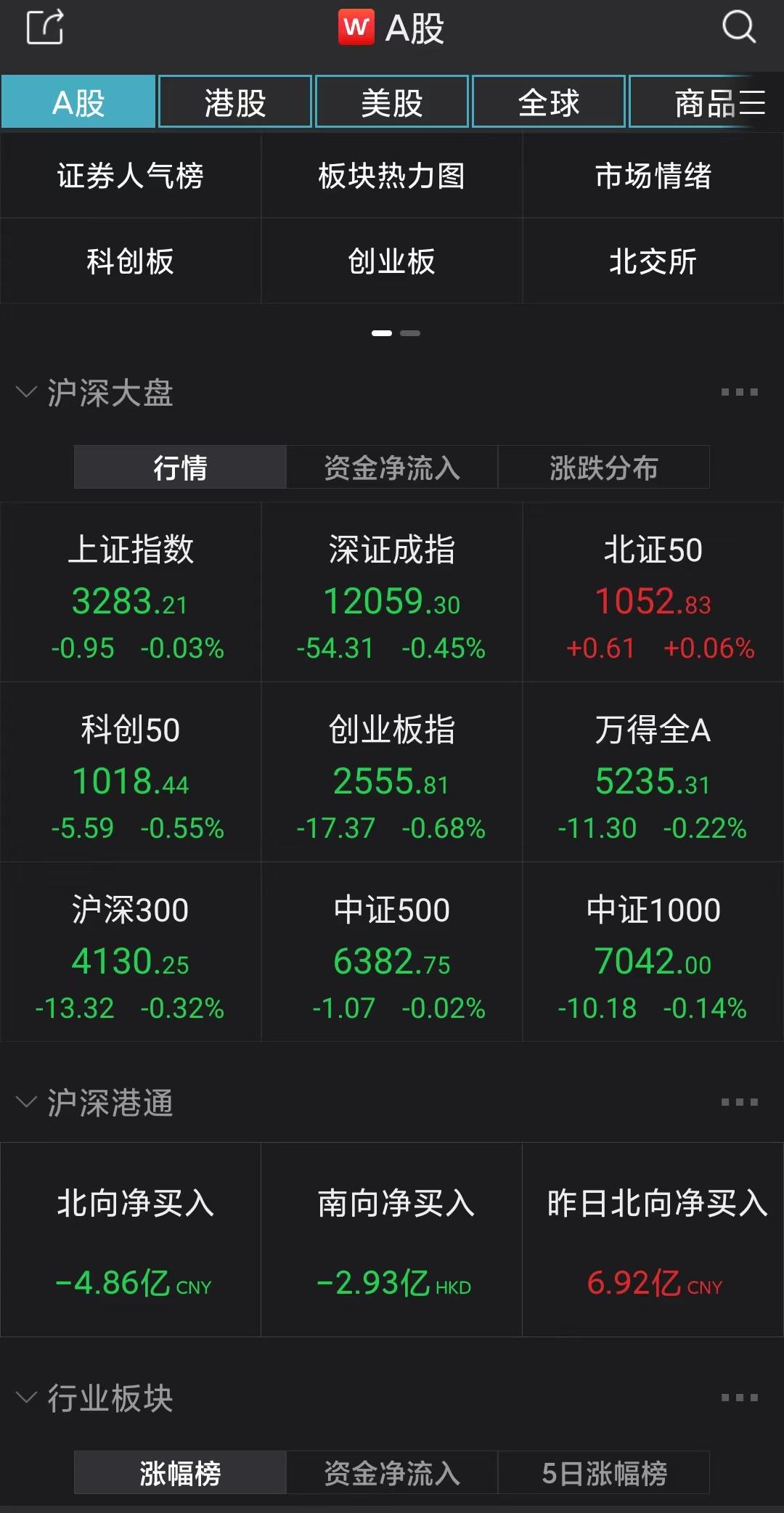
Task: Switch to the 港股 tab
Action: (235, 102)
